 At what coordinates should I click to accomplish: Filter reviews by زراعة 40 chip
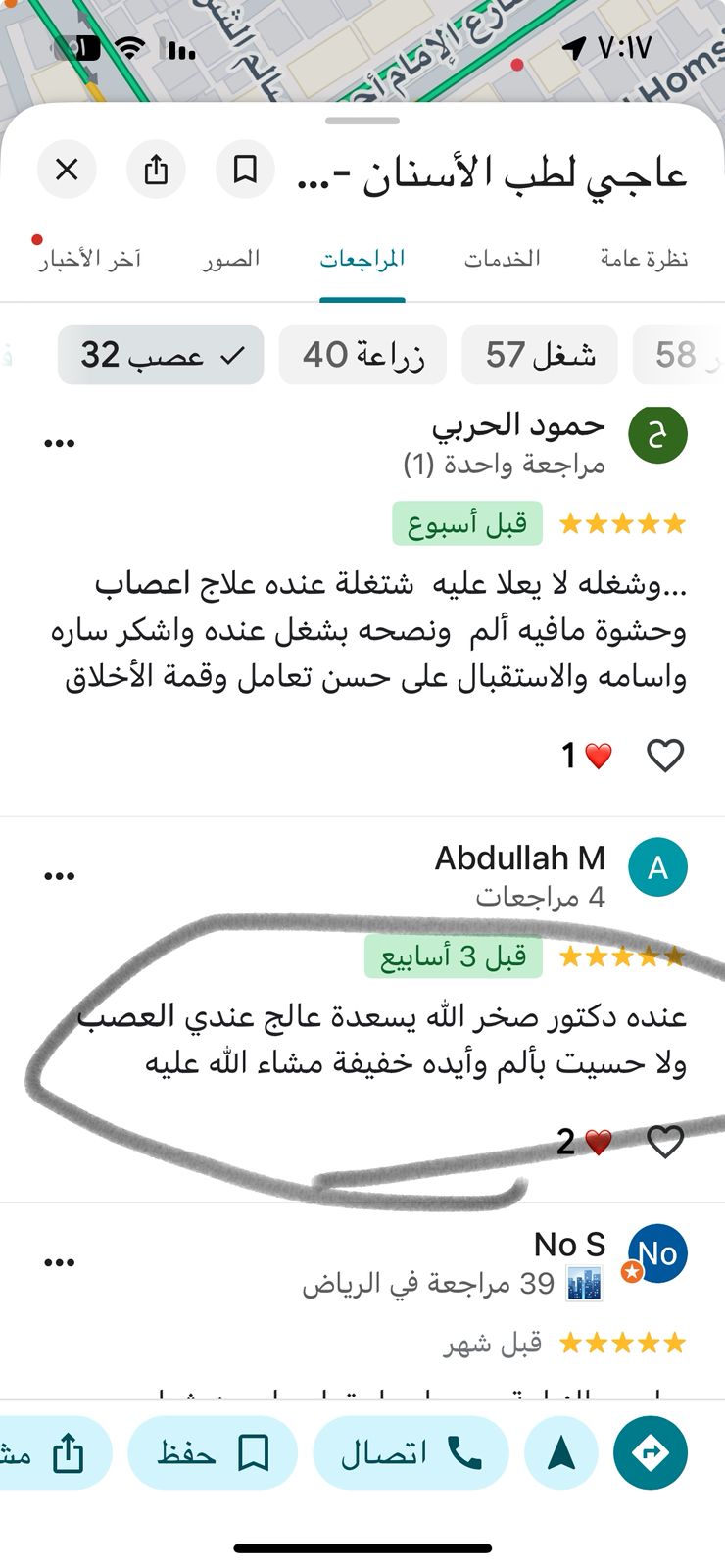(x=362, y=355)
